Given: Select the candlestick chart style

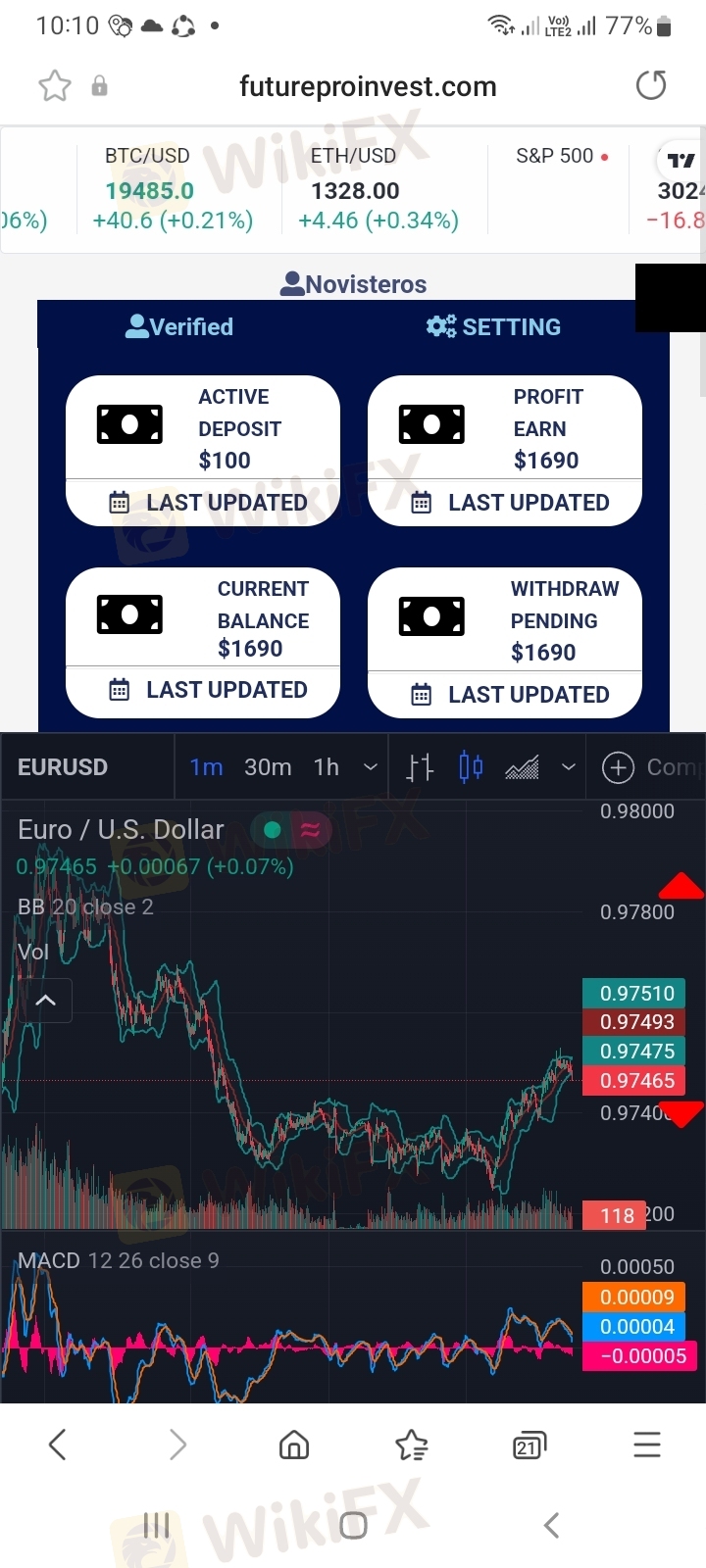Looking at the screenshot, I should pos(471,767).
